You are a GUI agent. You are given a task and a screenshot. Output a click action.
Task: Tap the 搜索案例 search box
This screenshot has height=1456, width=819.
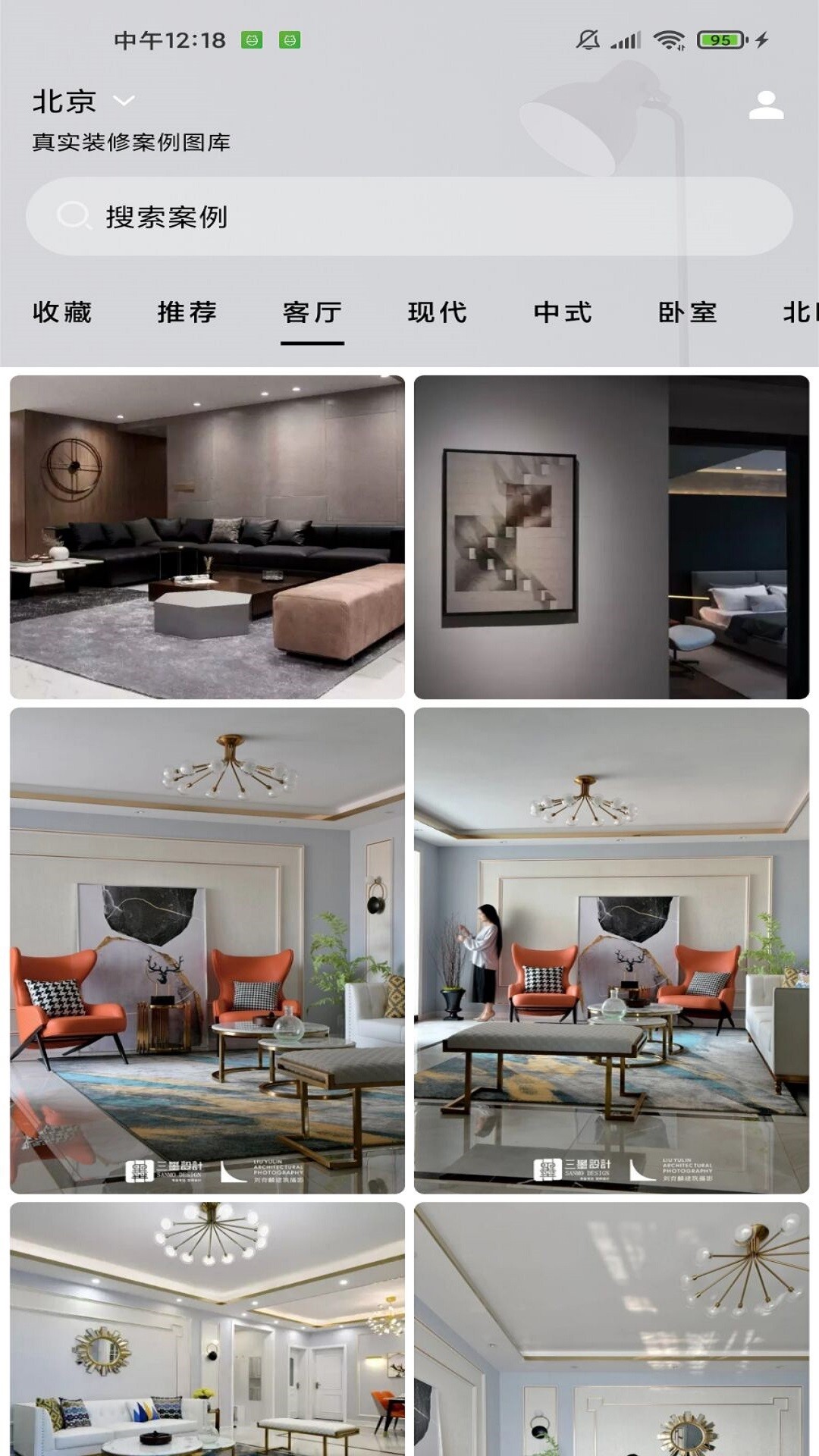[409, 217]
